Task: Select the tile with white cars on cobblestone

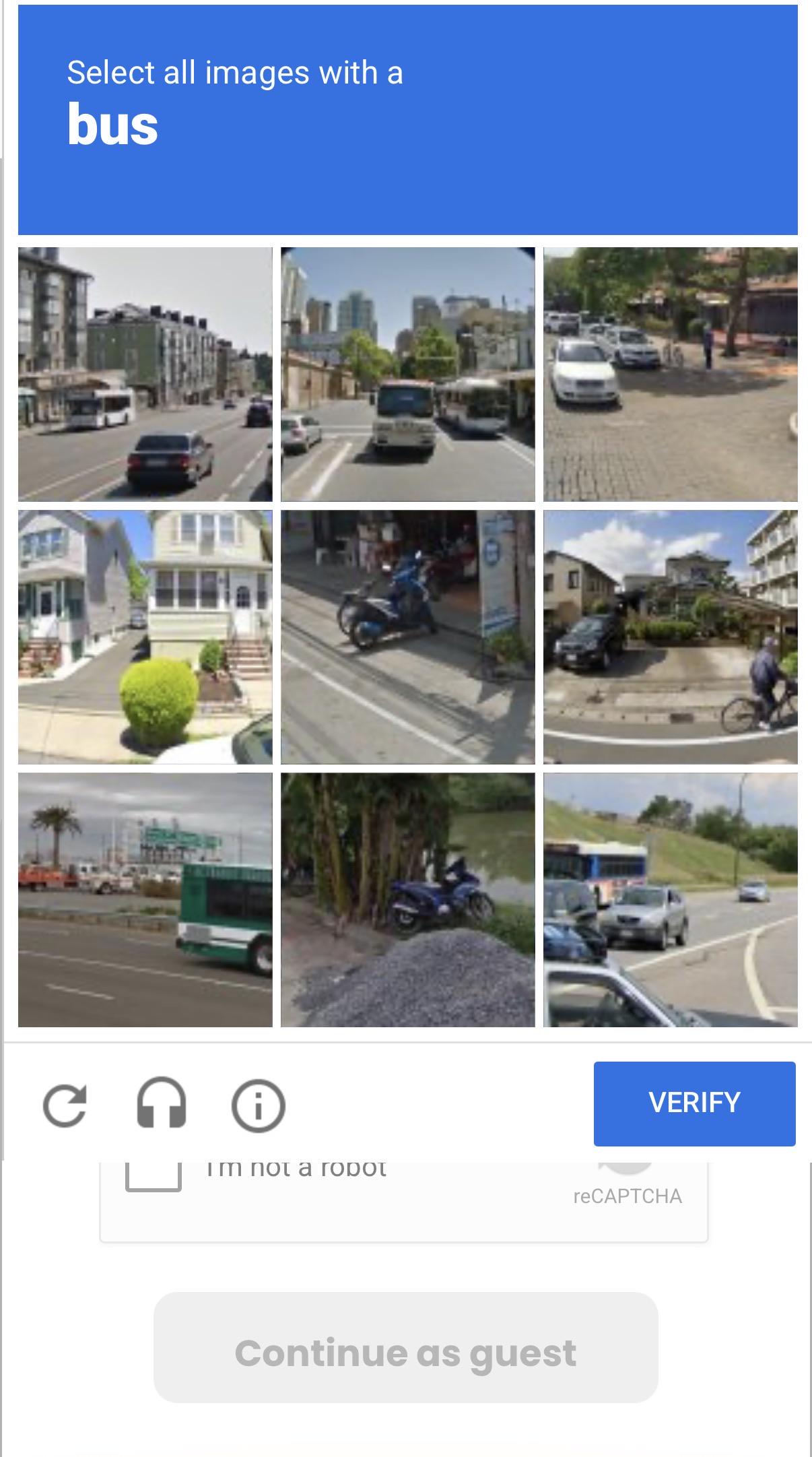Action: click(x=671, y=375)
